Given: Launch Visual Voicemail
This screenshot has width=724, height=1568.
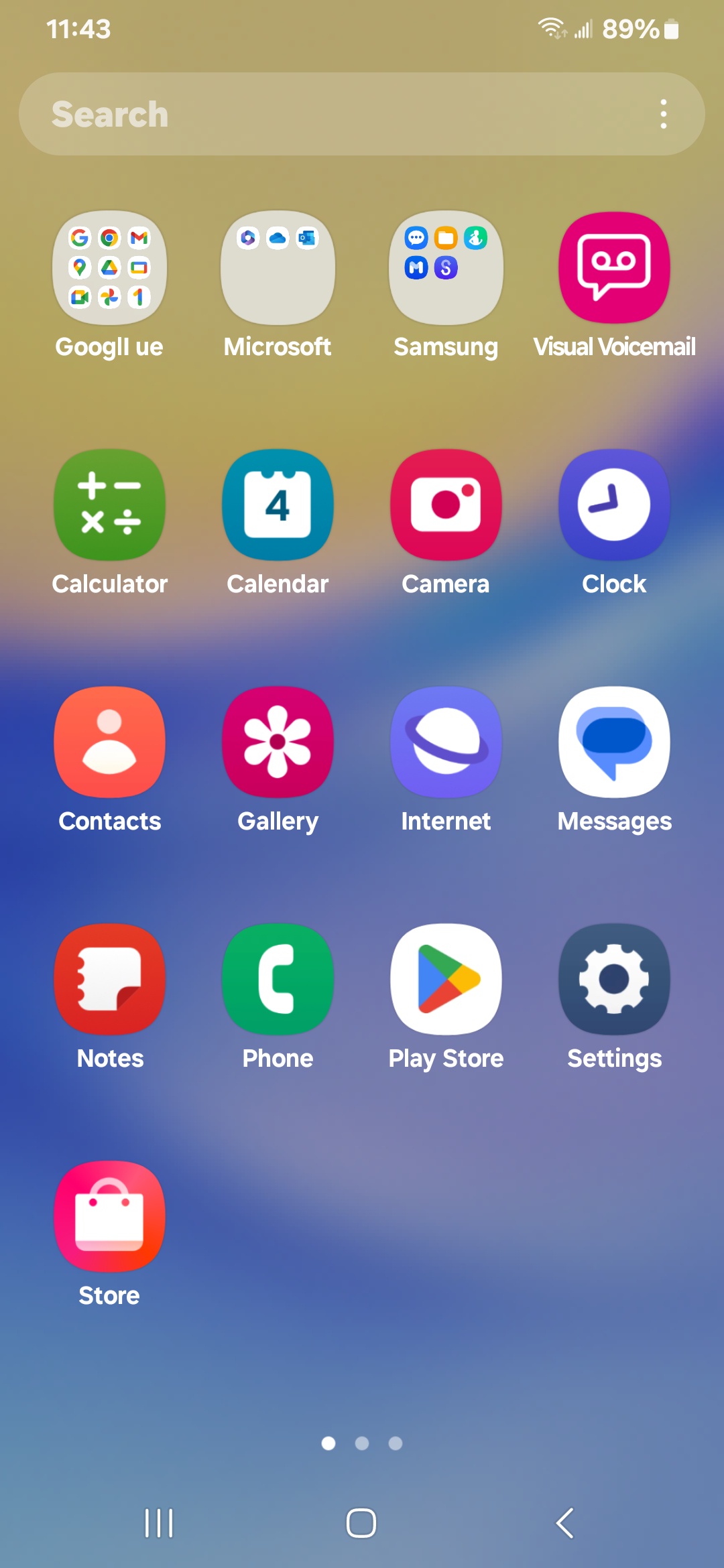Looking at the screenshot, I should (614, 268).
